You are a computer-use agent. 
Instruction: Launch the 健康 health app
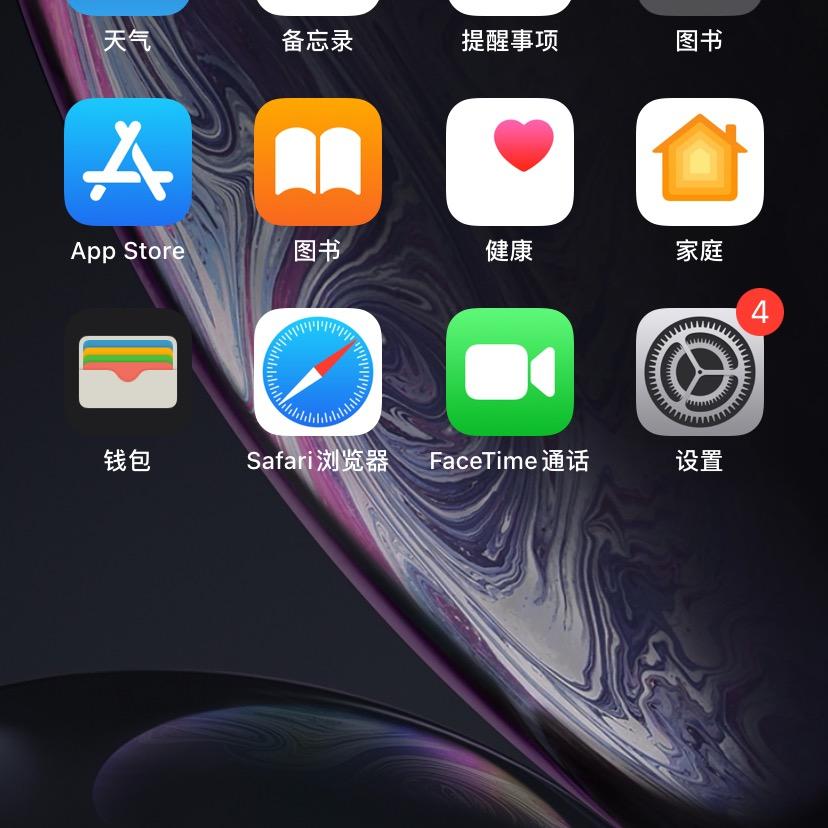click(509, 162)
